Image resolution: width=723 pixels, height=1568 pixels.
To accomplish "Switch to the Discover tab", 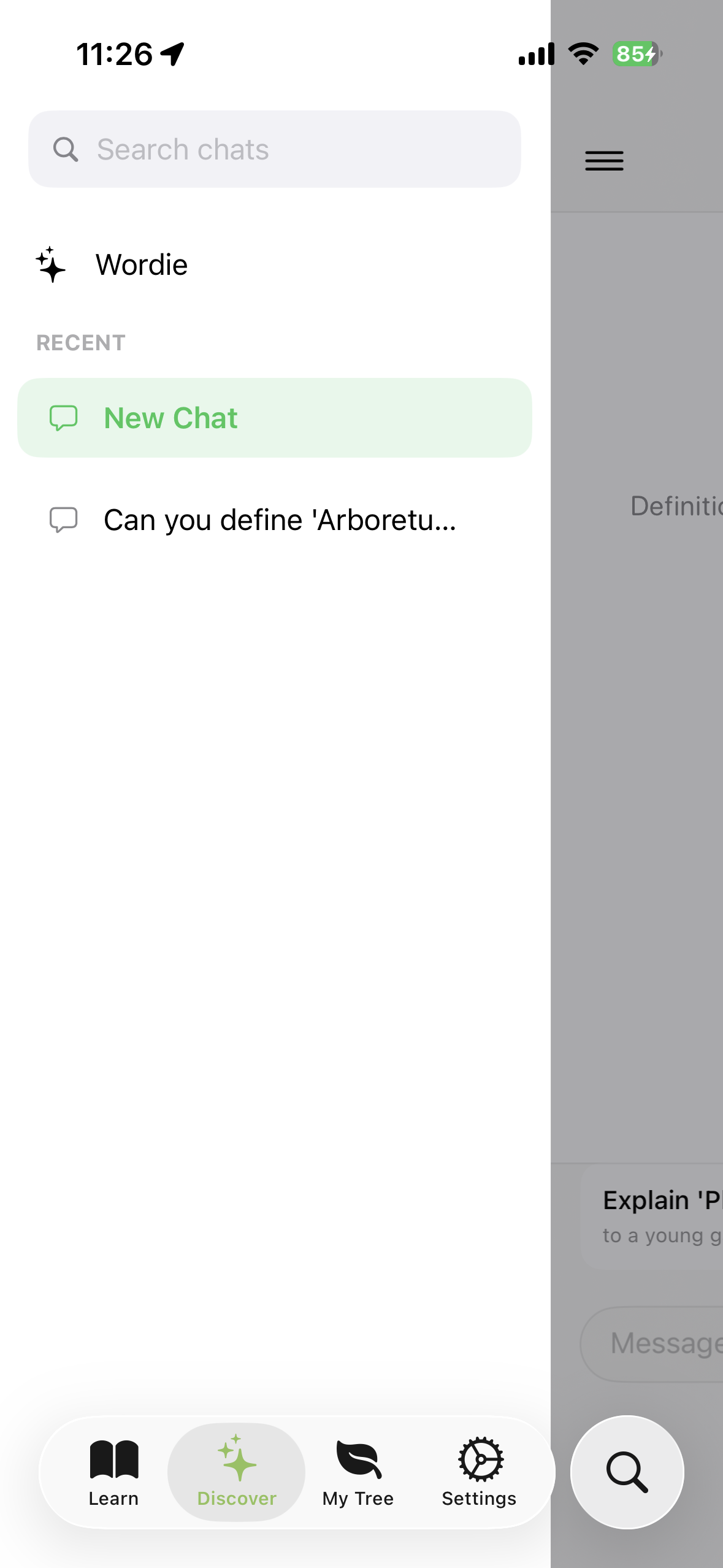I will tap(236, 1472).
